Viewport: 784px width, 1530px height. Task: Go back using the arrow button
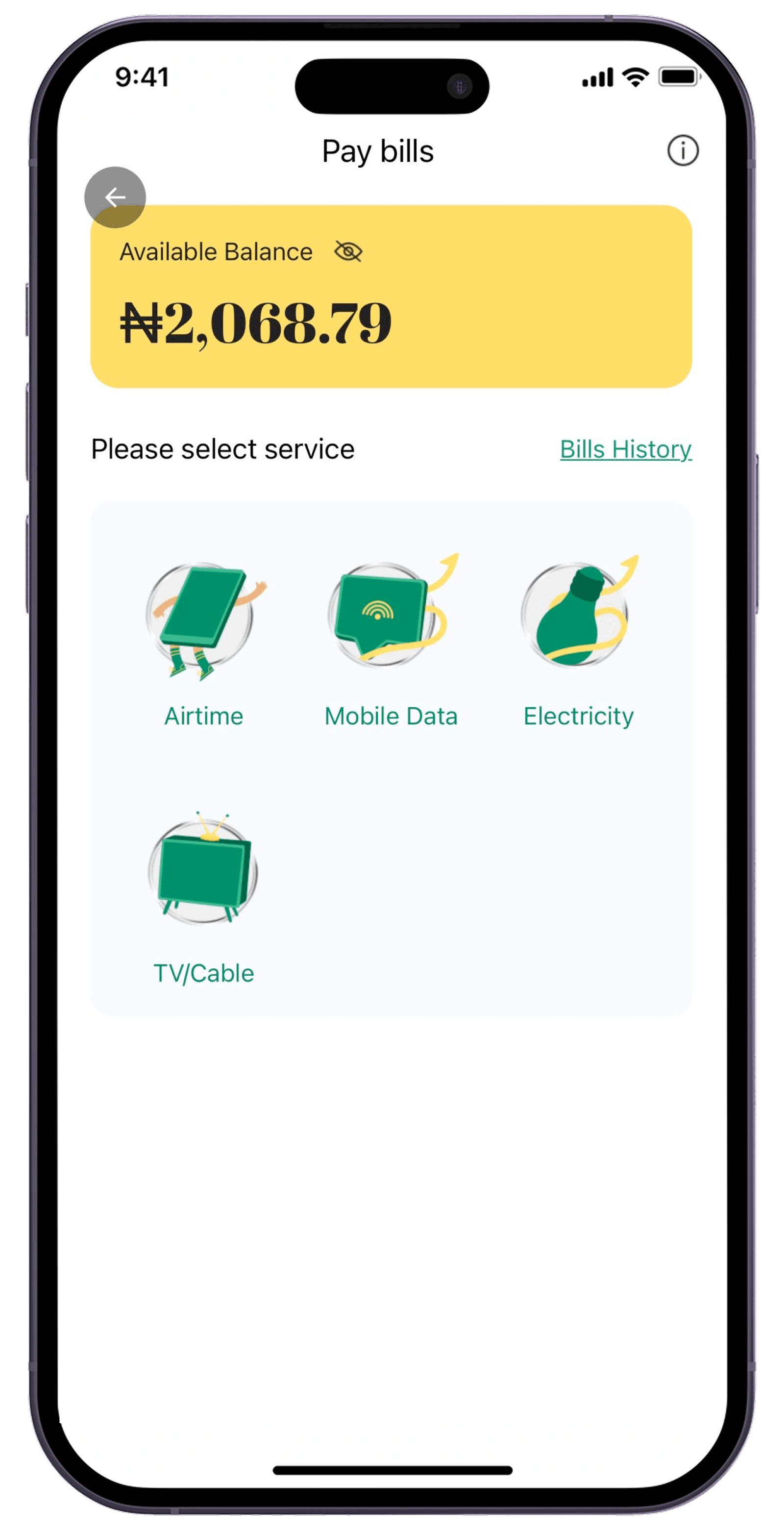[115, 197]
